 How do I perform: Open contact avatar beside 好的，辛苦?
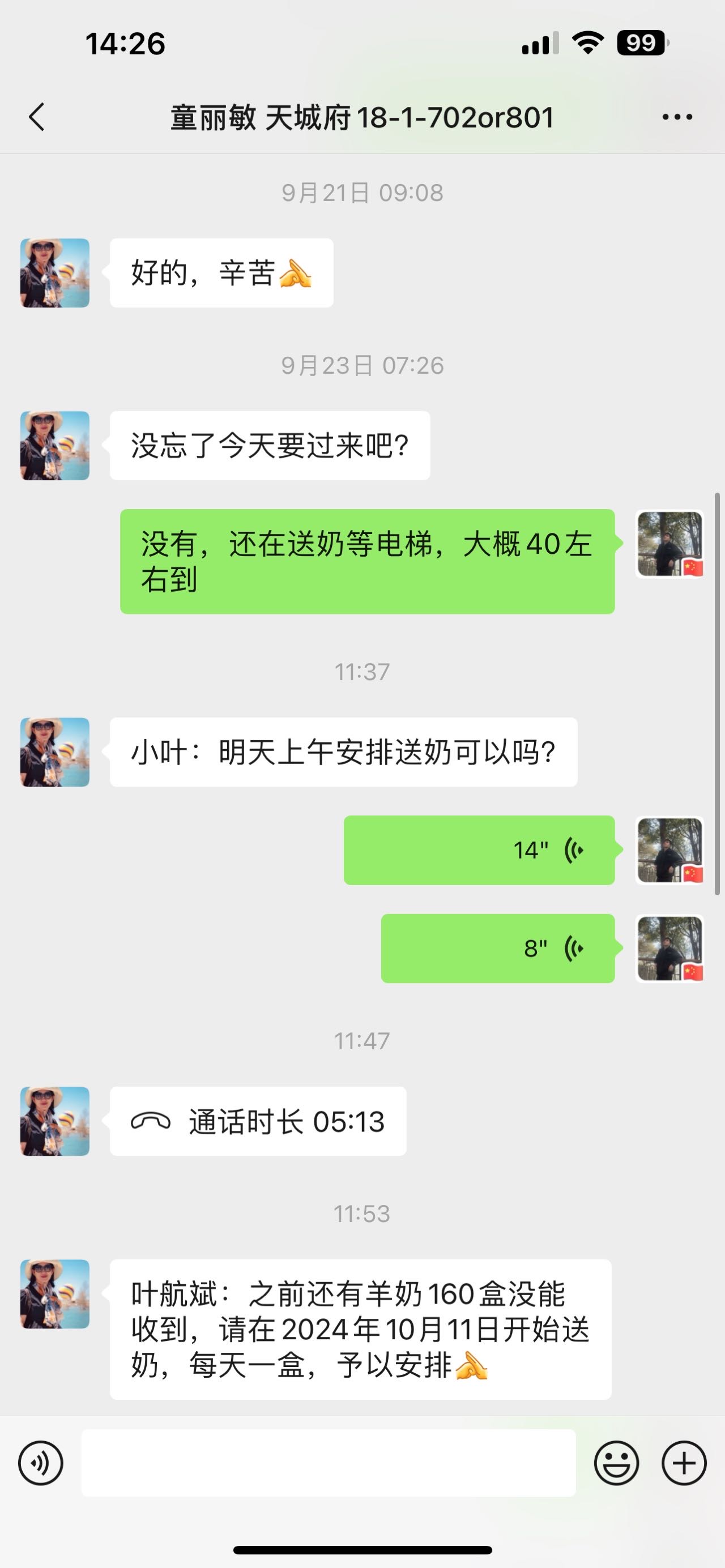click(55, 273)
